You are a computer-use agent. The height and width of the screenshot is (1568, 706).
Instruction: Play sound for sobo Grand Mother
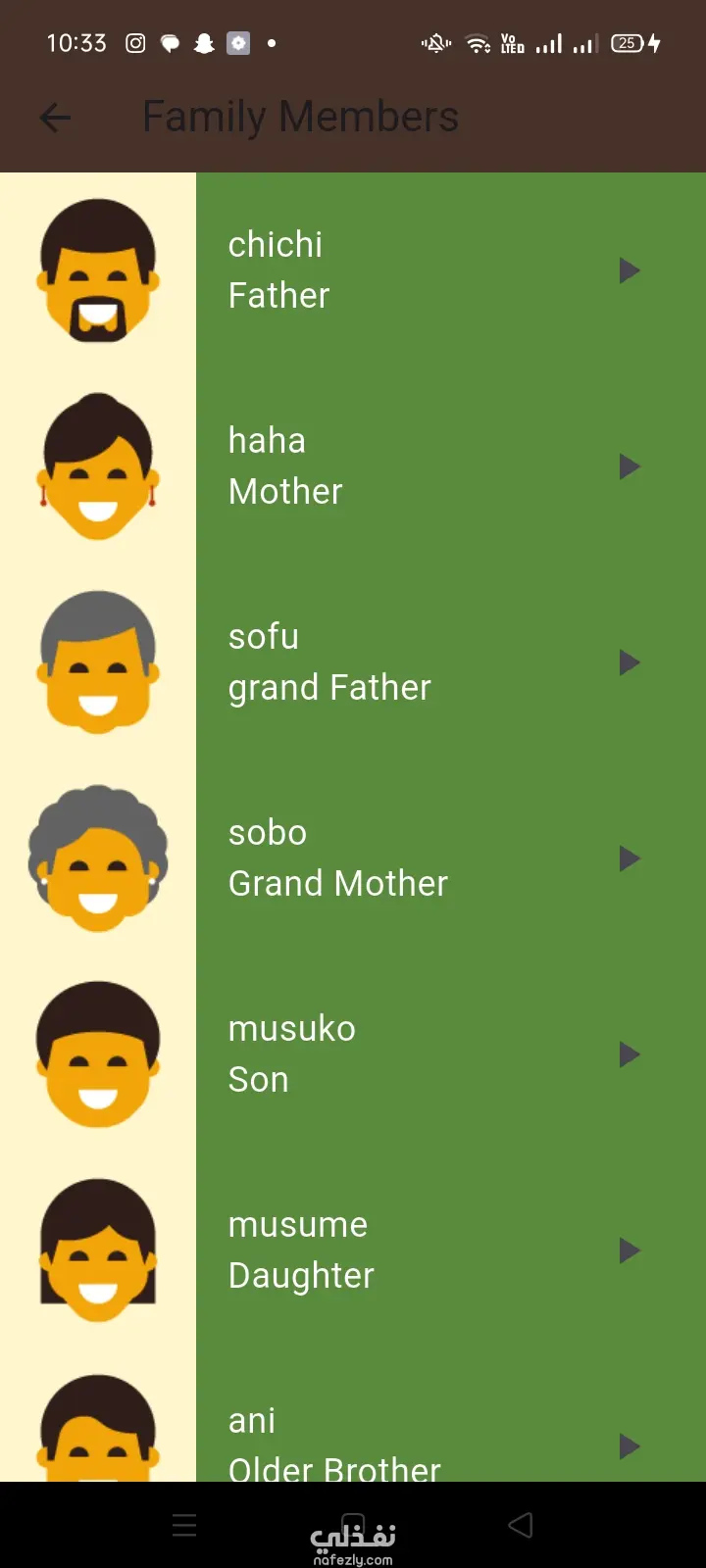coord(630,858)
